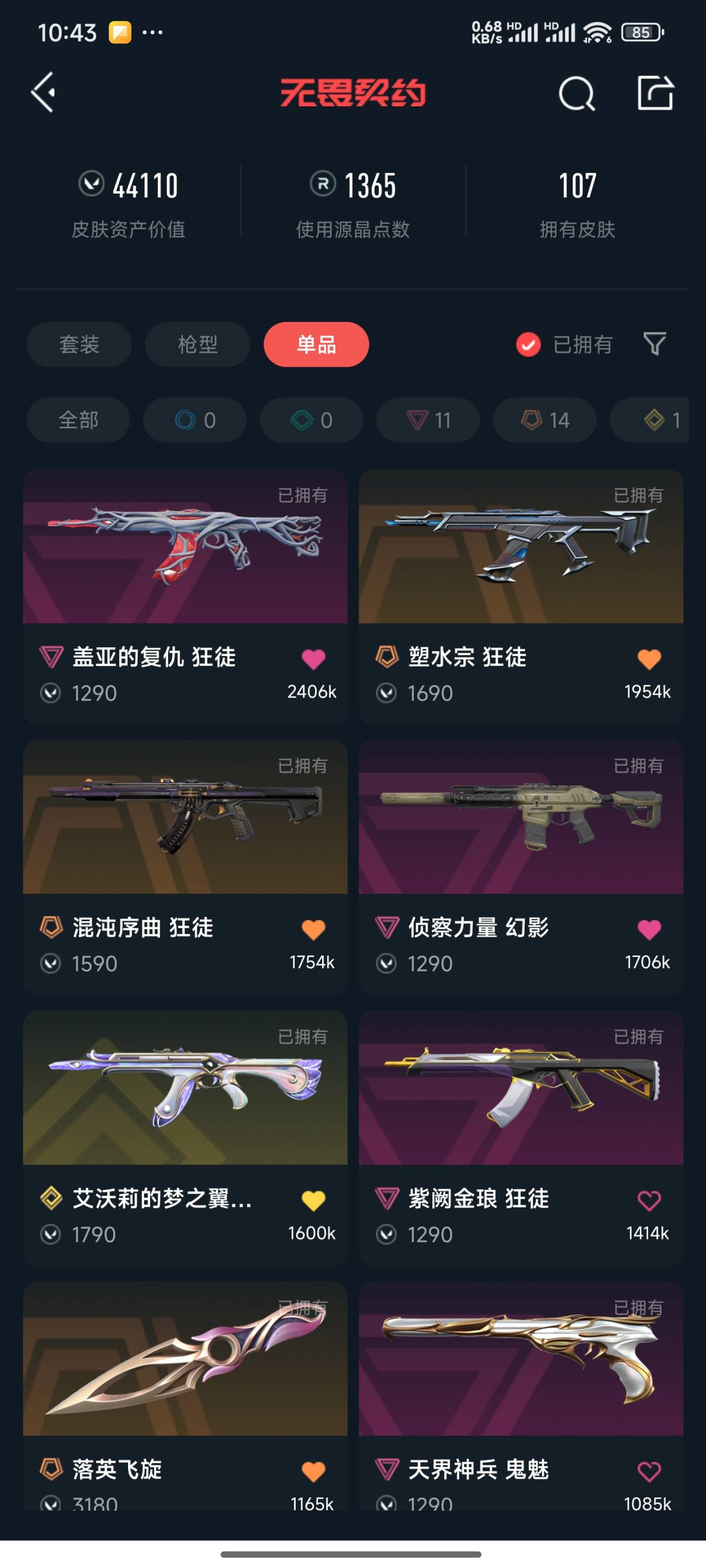The width and height of the screenshot is (706, 1568).
Task: Like the 天界神兵 鬼魅 skin
Action: [x=649, y=1471]
